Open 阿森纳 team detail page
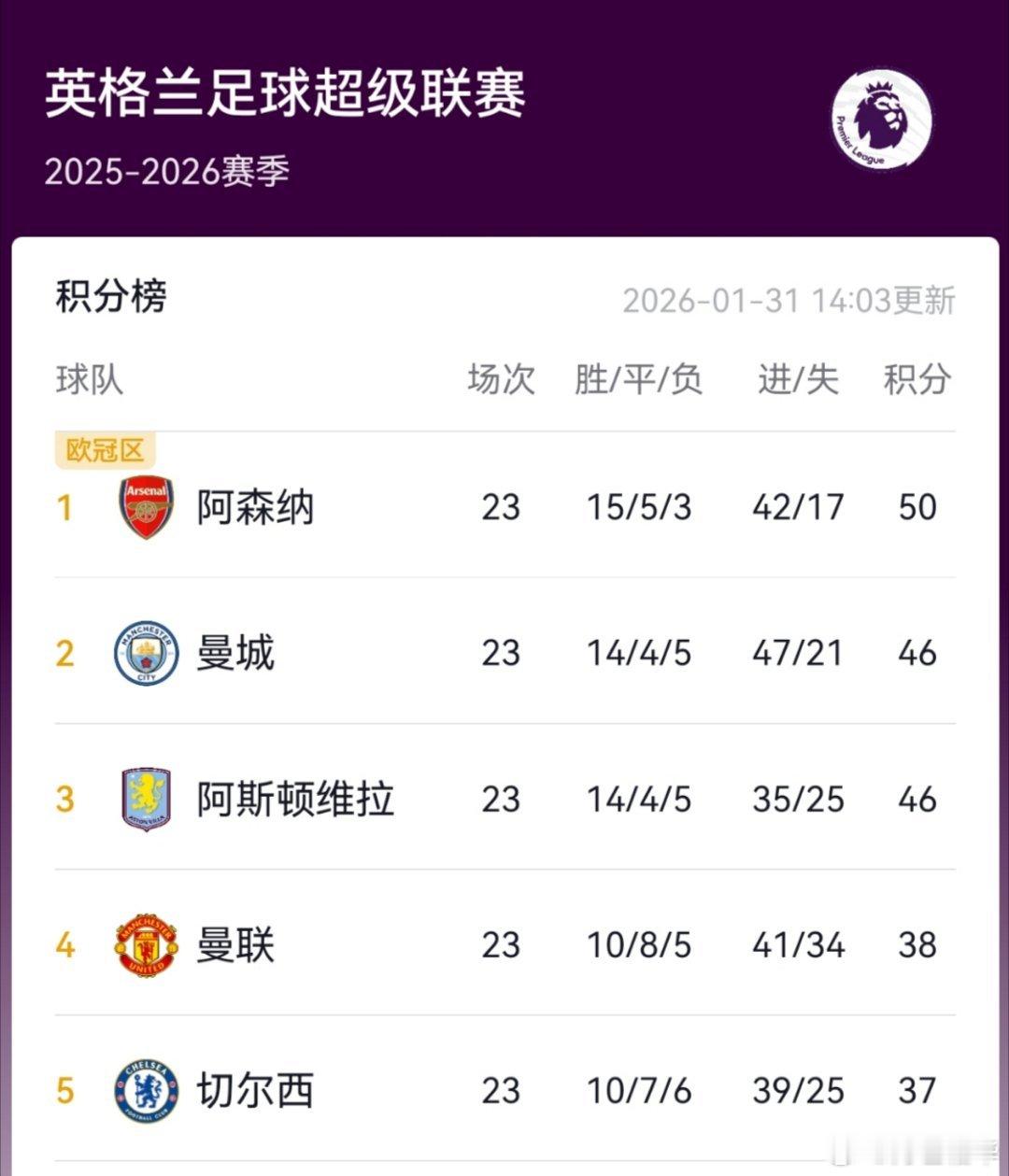This screenshot has height=1176, width=1009. 255,506
